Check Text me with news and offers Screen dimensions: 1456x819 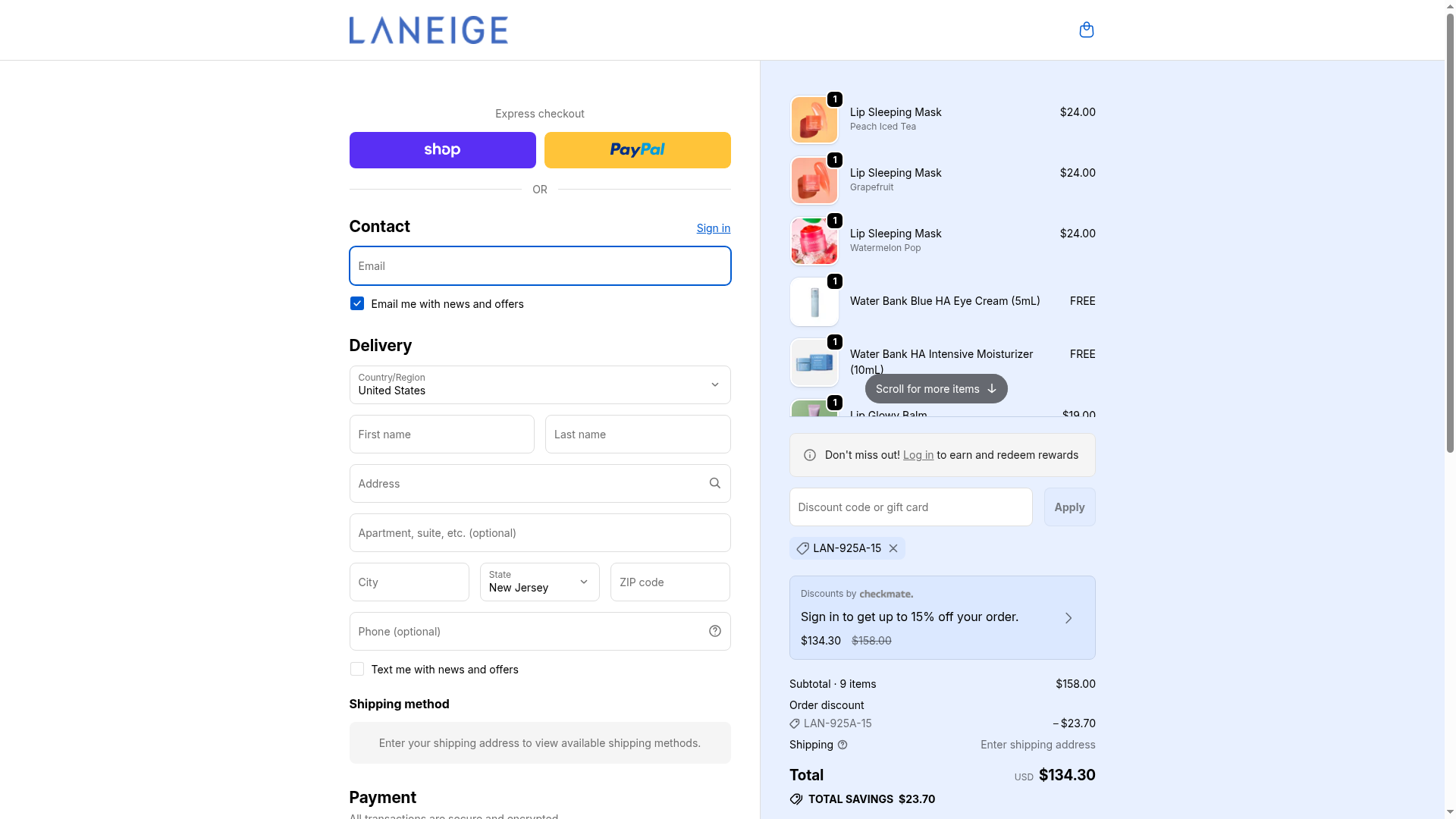point(357,670)
